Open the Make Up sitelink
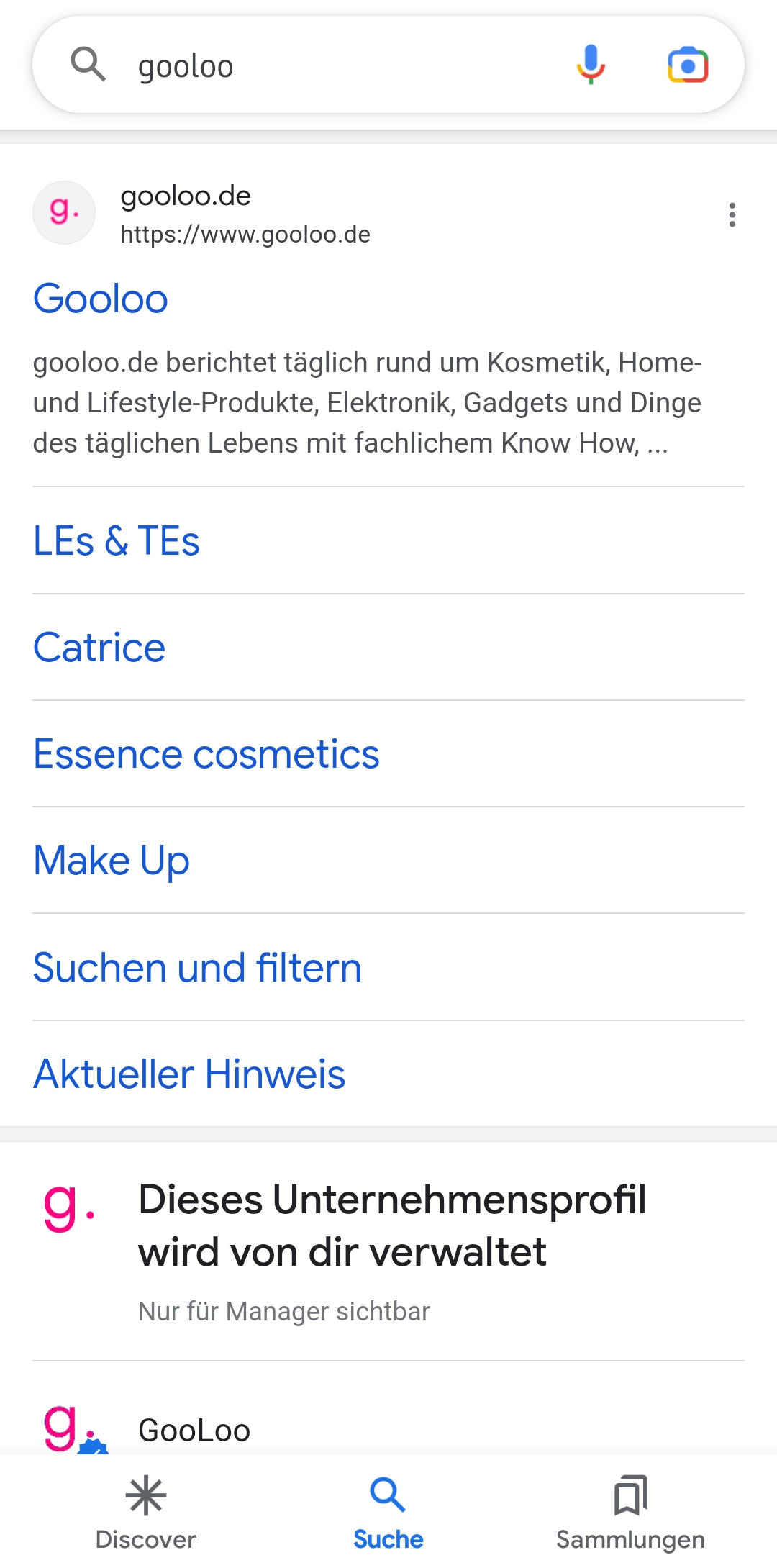 click(112, 861)
